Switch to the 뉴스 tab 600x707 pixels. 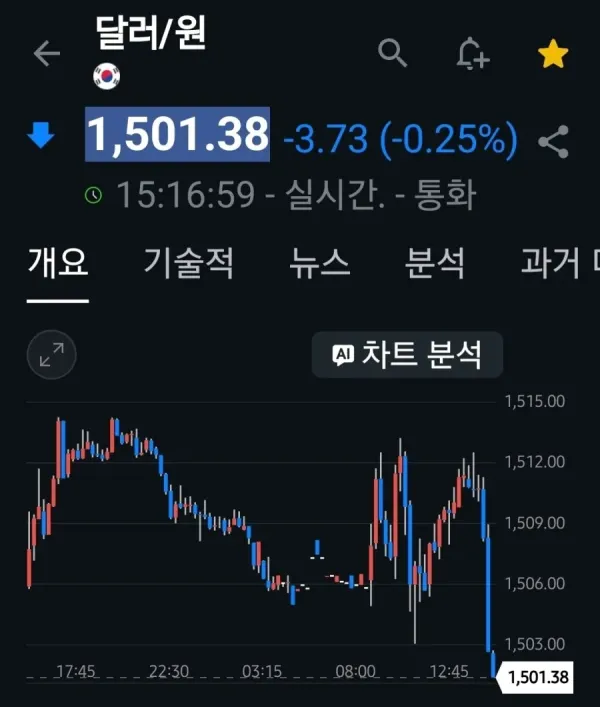point(319,263)
